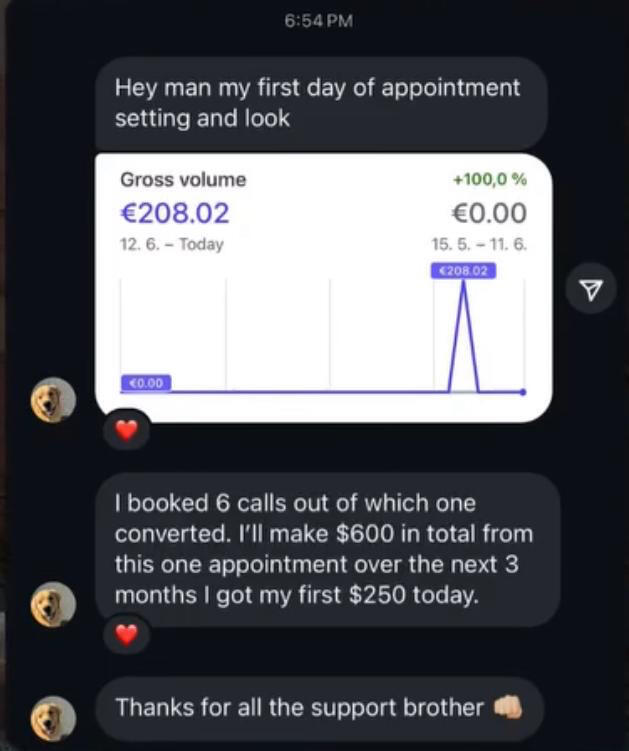
Task: Forward the Gross volume image message
Action: pos(591,289)
